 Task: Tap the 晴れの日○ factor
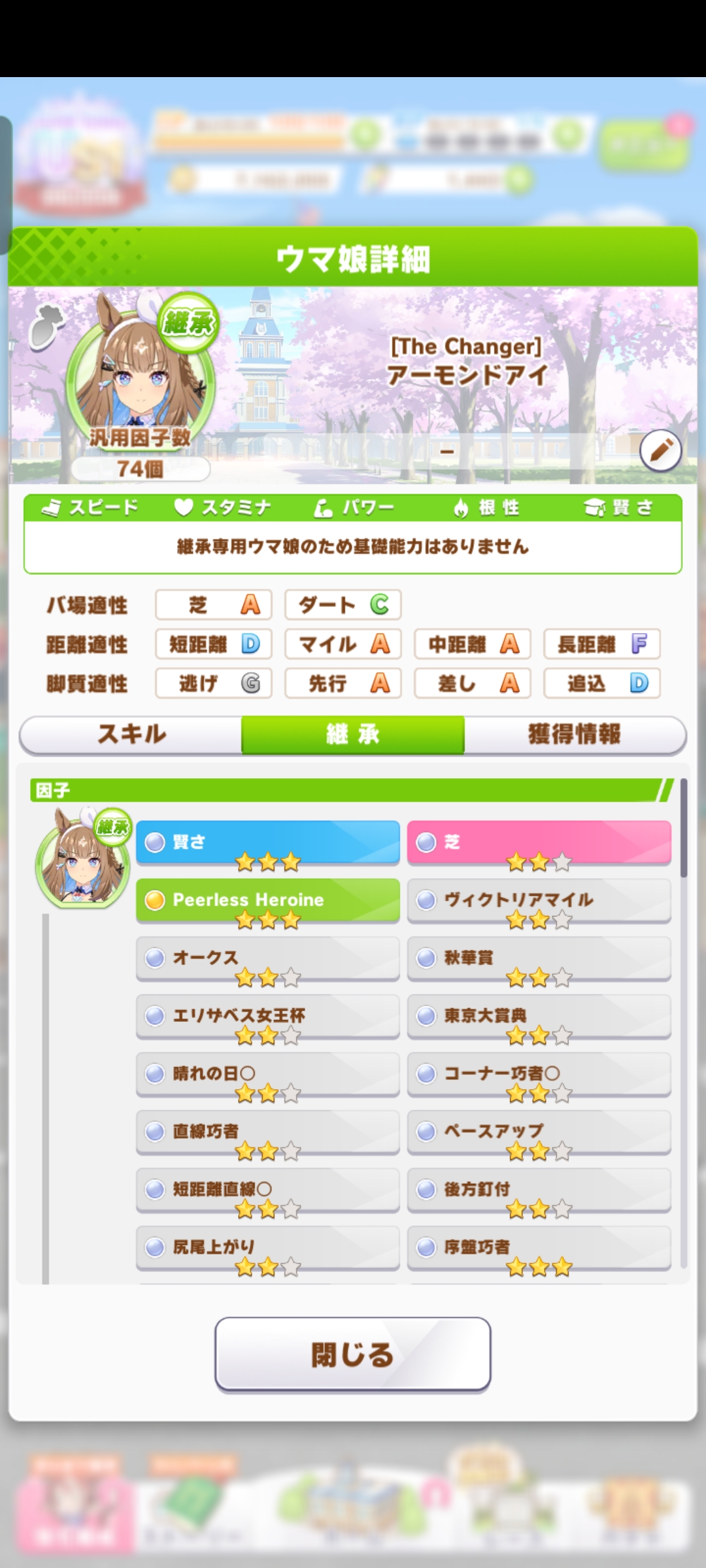[268, 1075]
